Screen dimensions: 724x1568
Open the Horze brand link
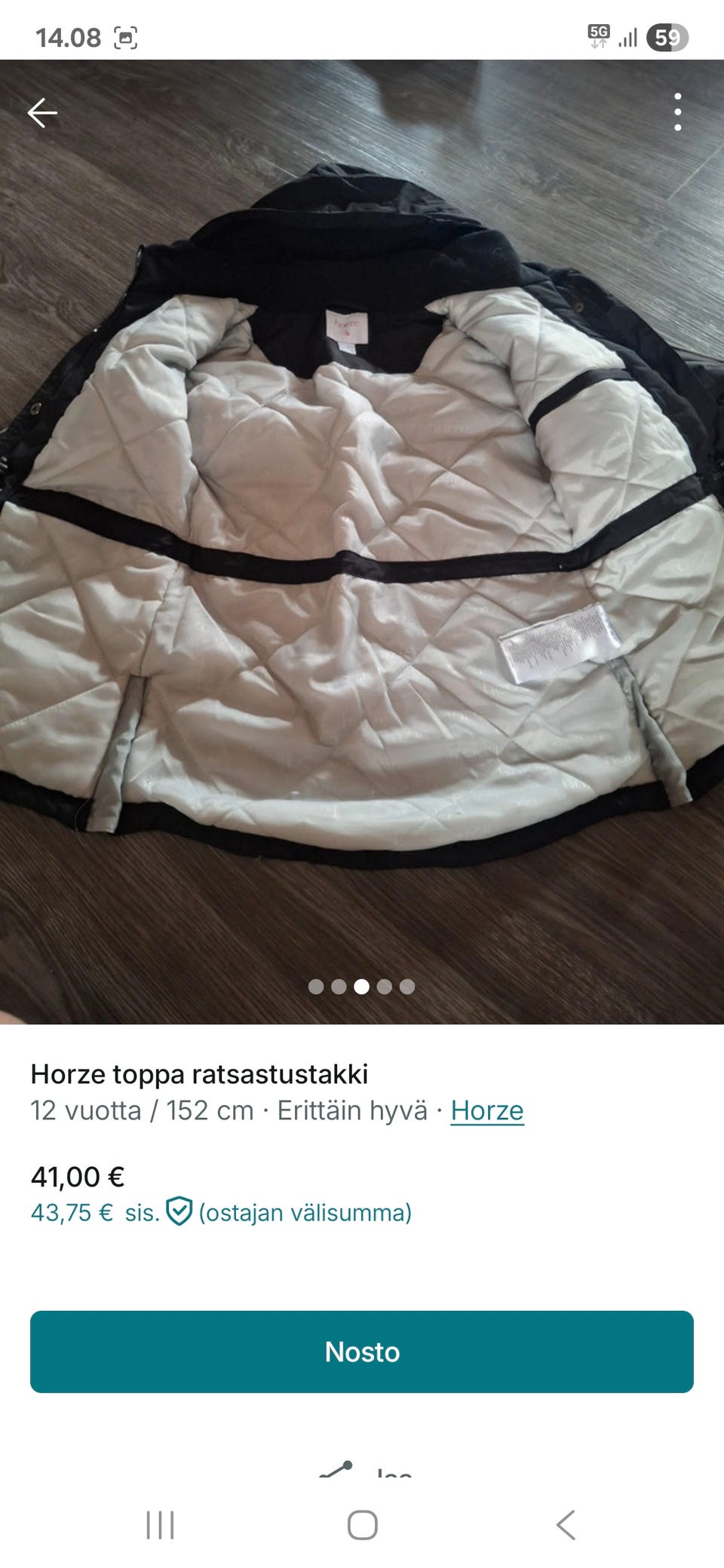coord(486,1109)
